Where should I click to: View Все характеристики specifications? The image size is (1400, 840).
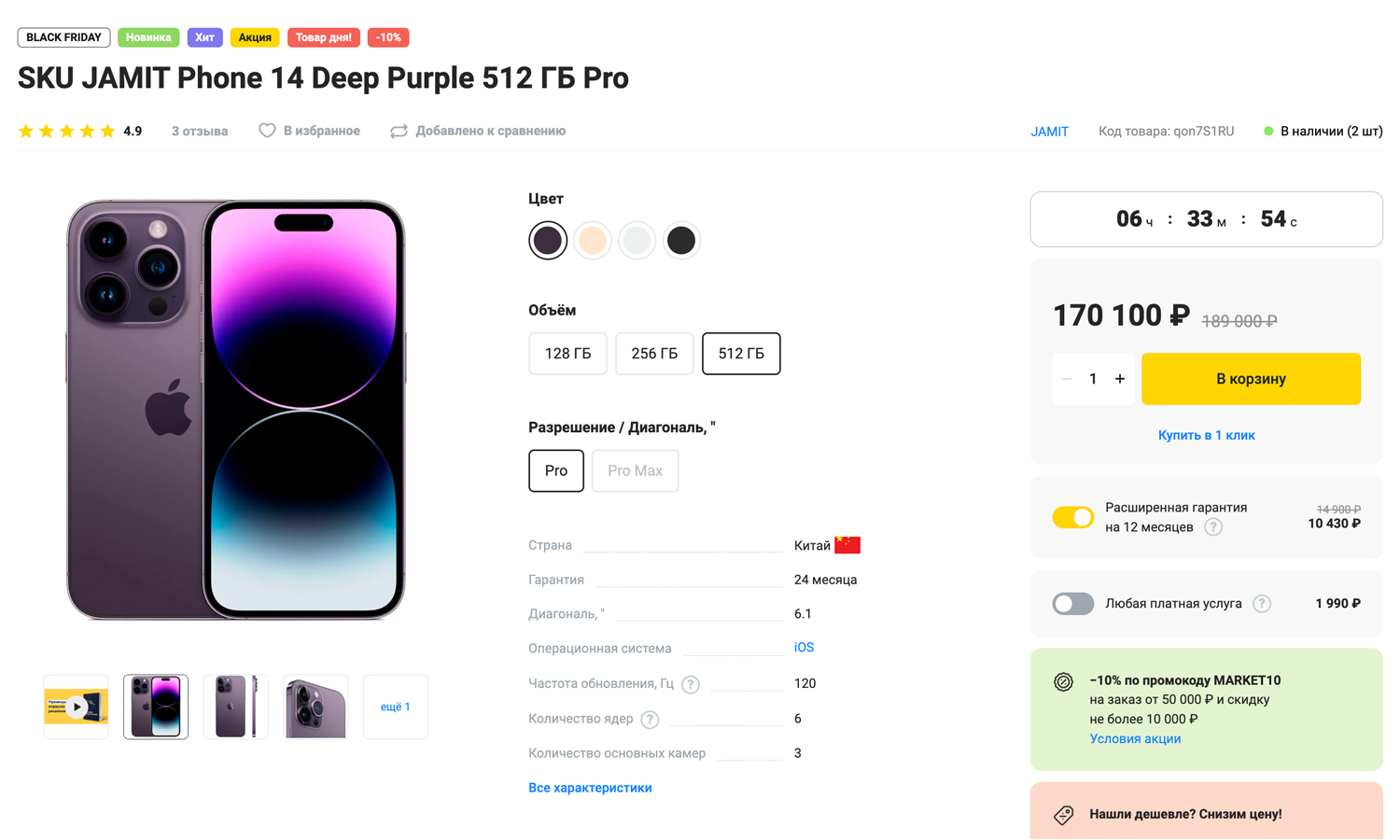[590, 788]
